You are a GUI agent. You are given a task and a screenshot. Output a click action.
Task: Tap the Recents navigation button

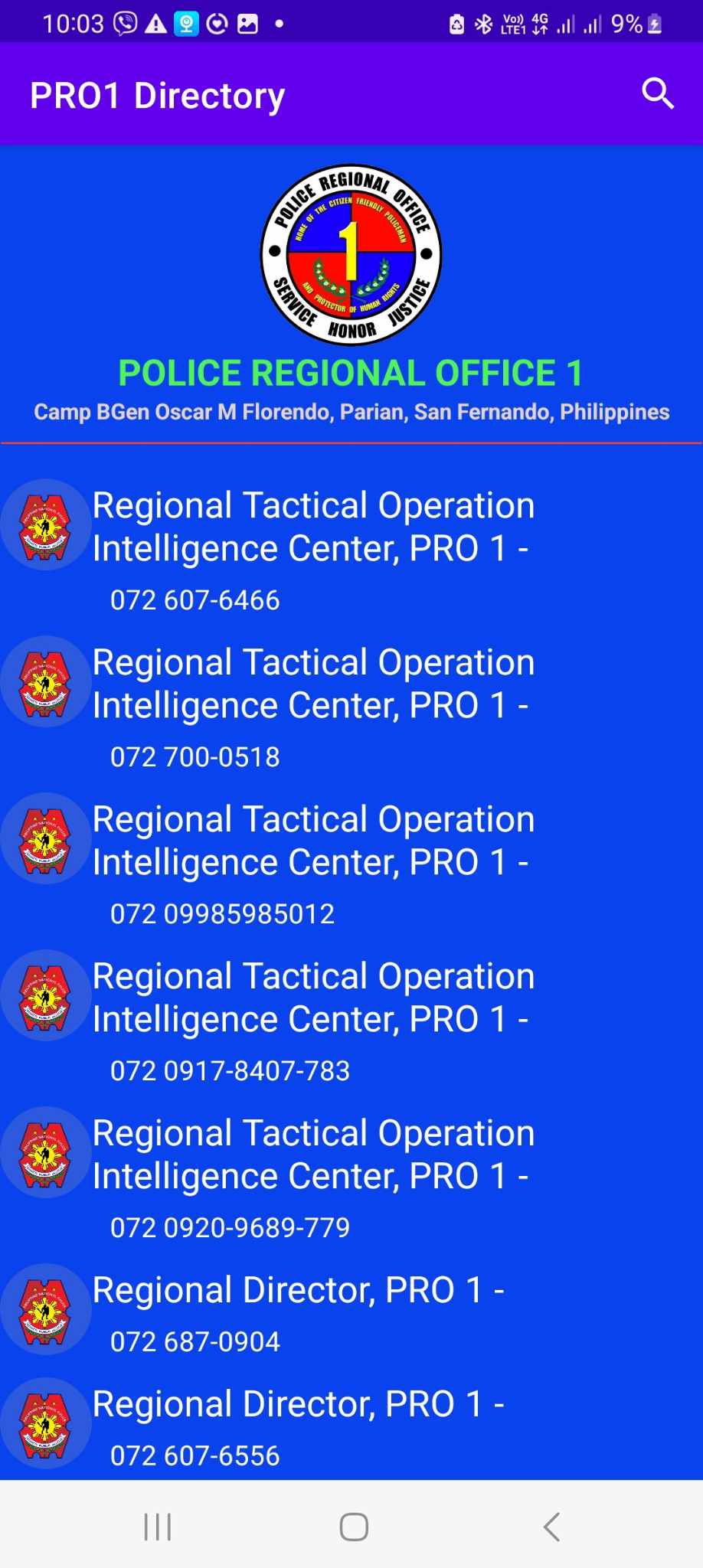click(x=157, y=1526)
